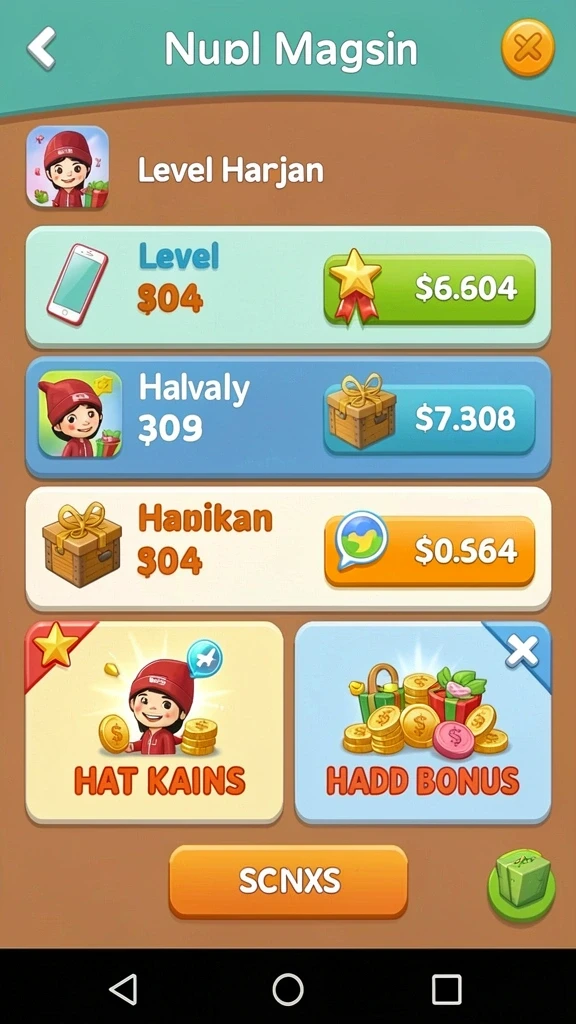Dismiss the Hadd Bonus card

[522, 650]
